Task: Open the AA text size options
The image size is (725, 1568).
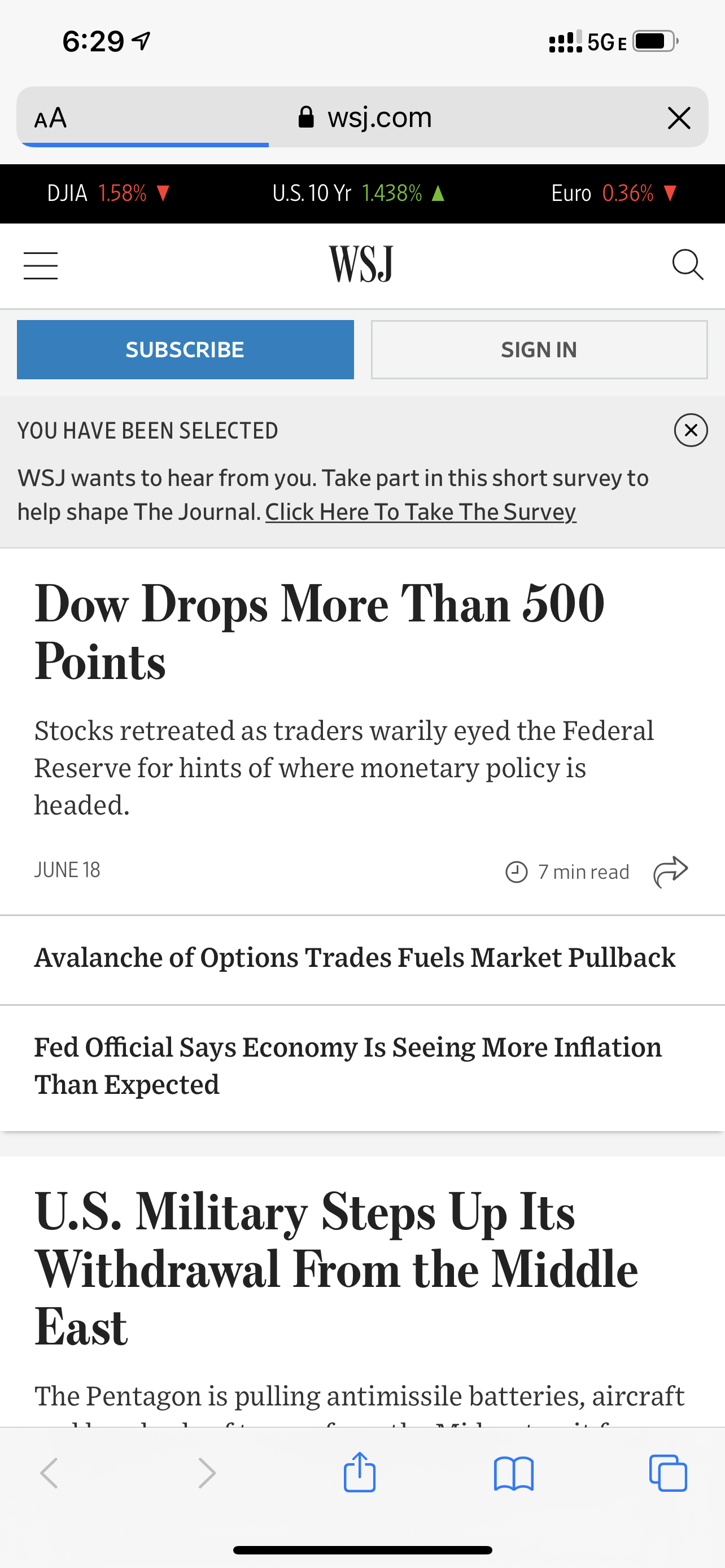Action: coord(50,117)
